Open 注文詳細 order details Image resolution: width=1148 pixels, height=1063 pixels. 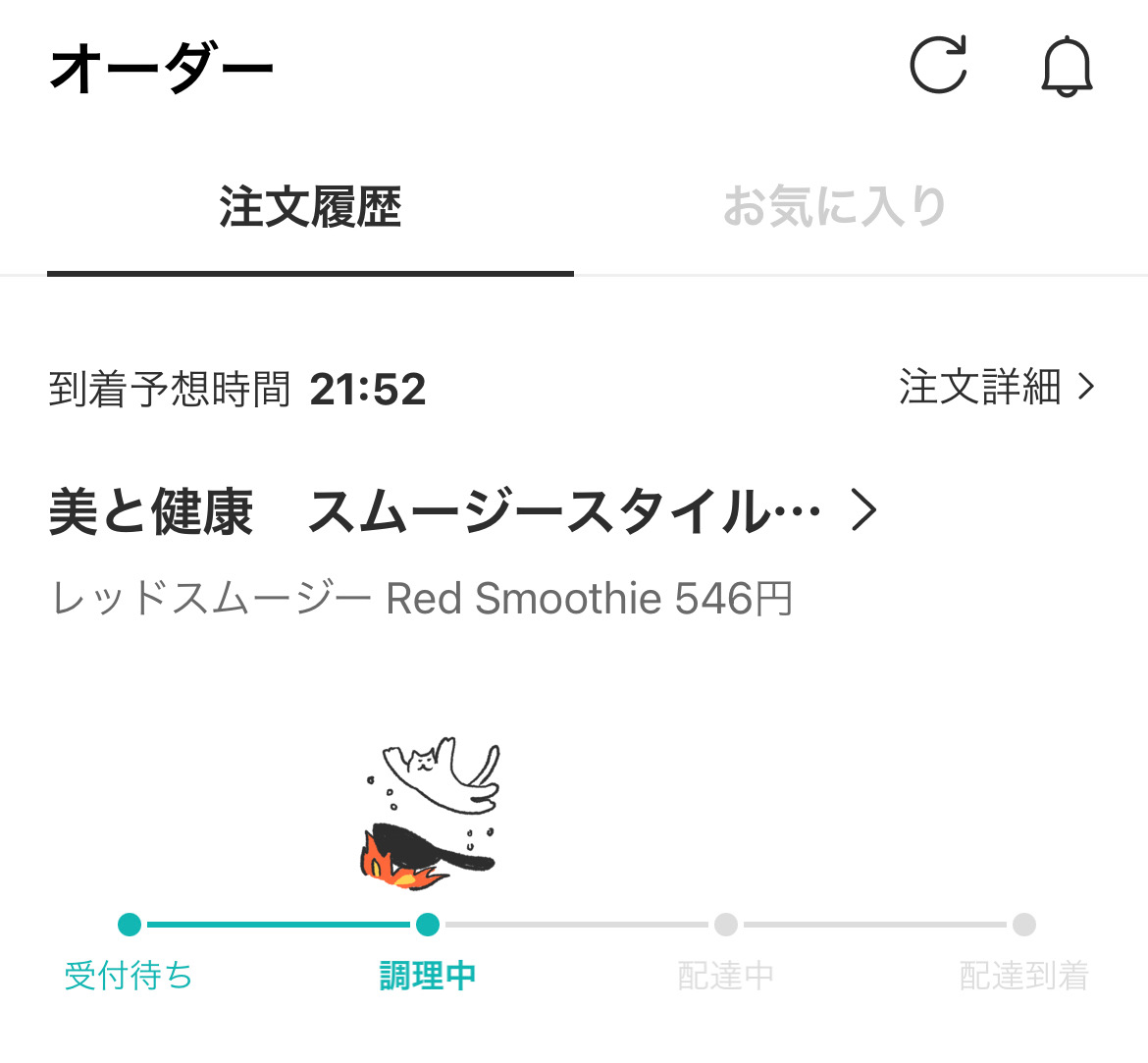point(996,387)
